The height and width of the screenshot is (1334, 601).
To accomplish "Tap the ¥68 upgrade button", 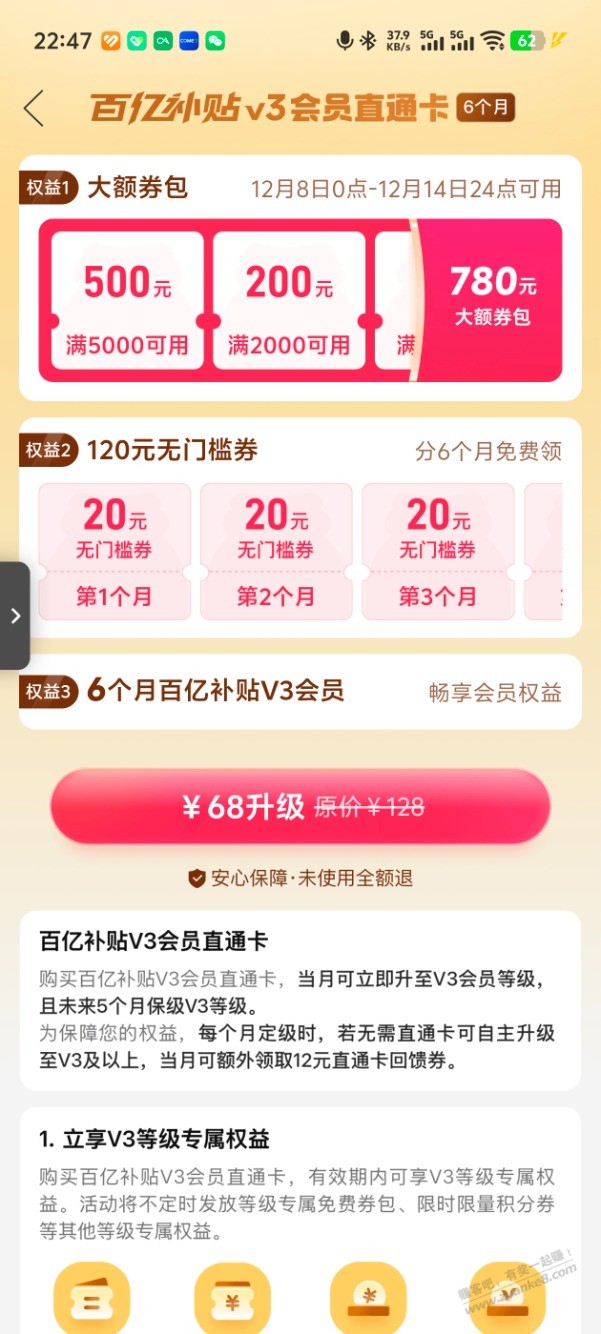I will [x=300, y=807].
